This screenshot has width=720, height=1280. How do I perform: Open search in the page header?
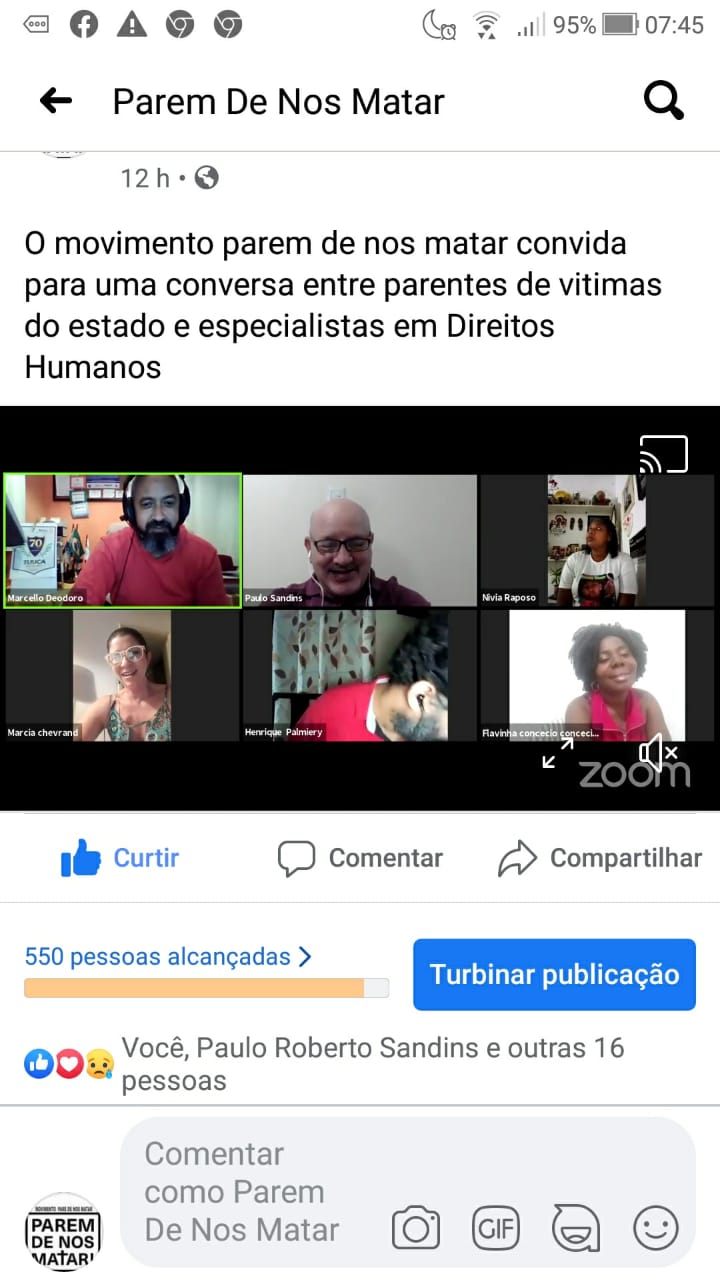(663, 100)
